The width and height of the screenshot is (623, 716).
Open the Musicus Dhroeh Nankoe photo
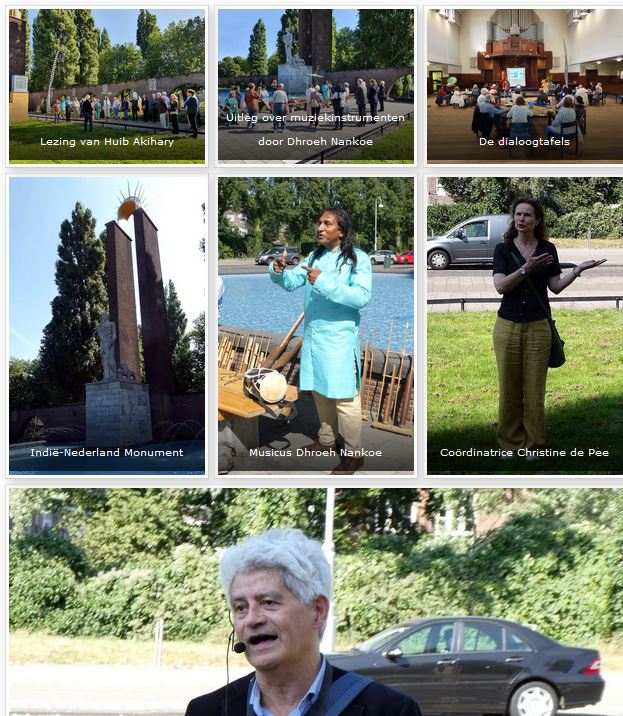(x=315, y=324)
